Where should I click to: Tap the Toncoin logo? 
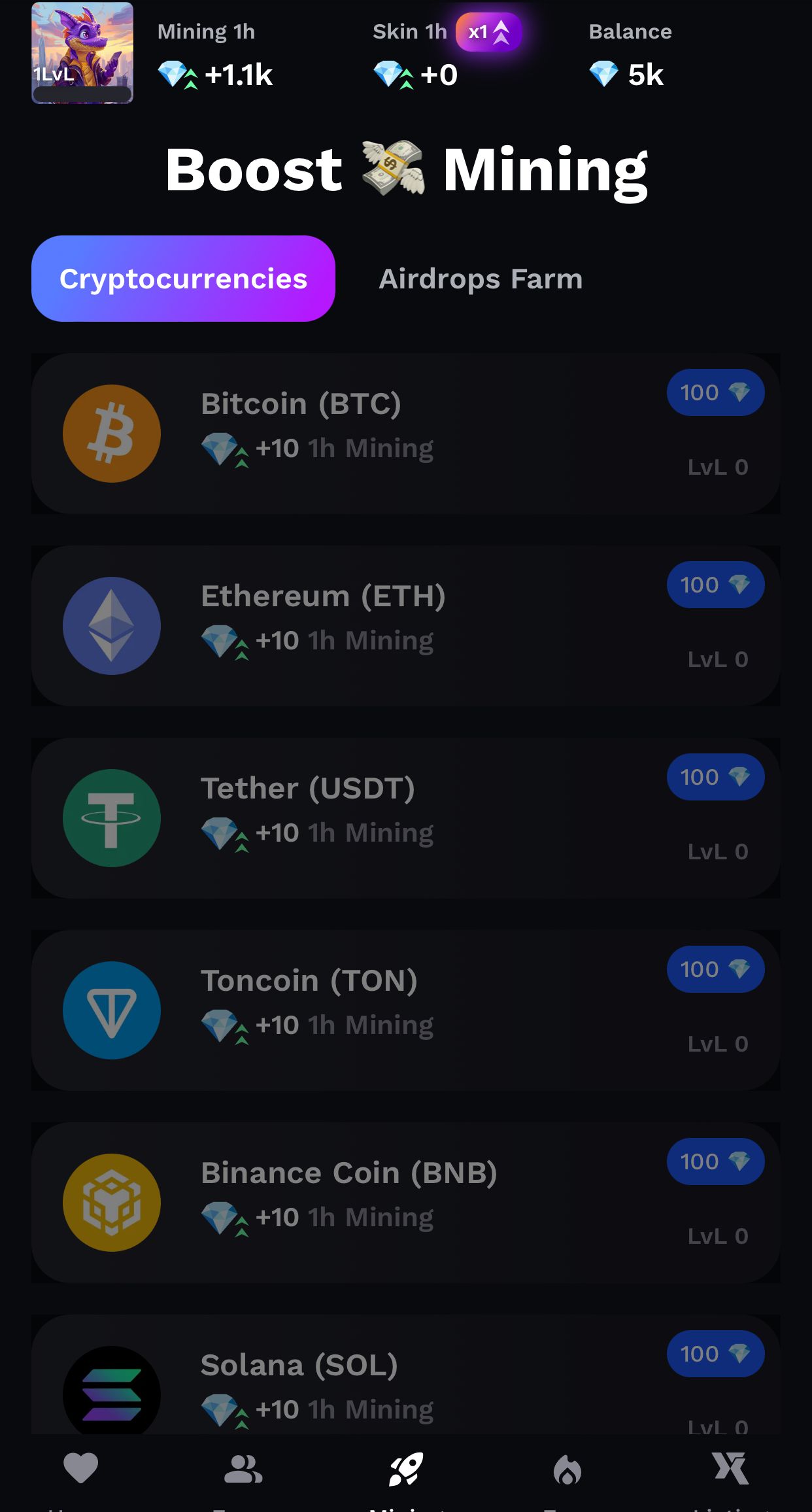point(111,1010)
